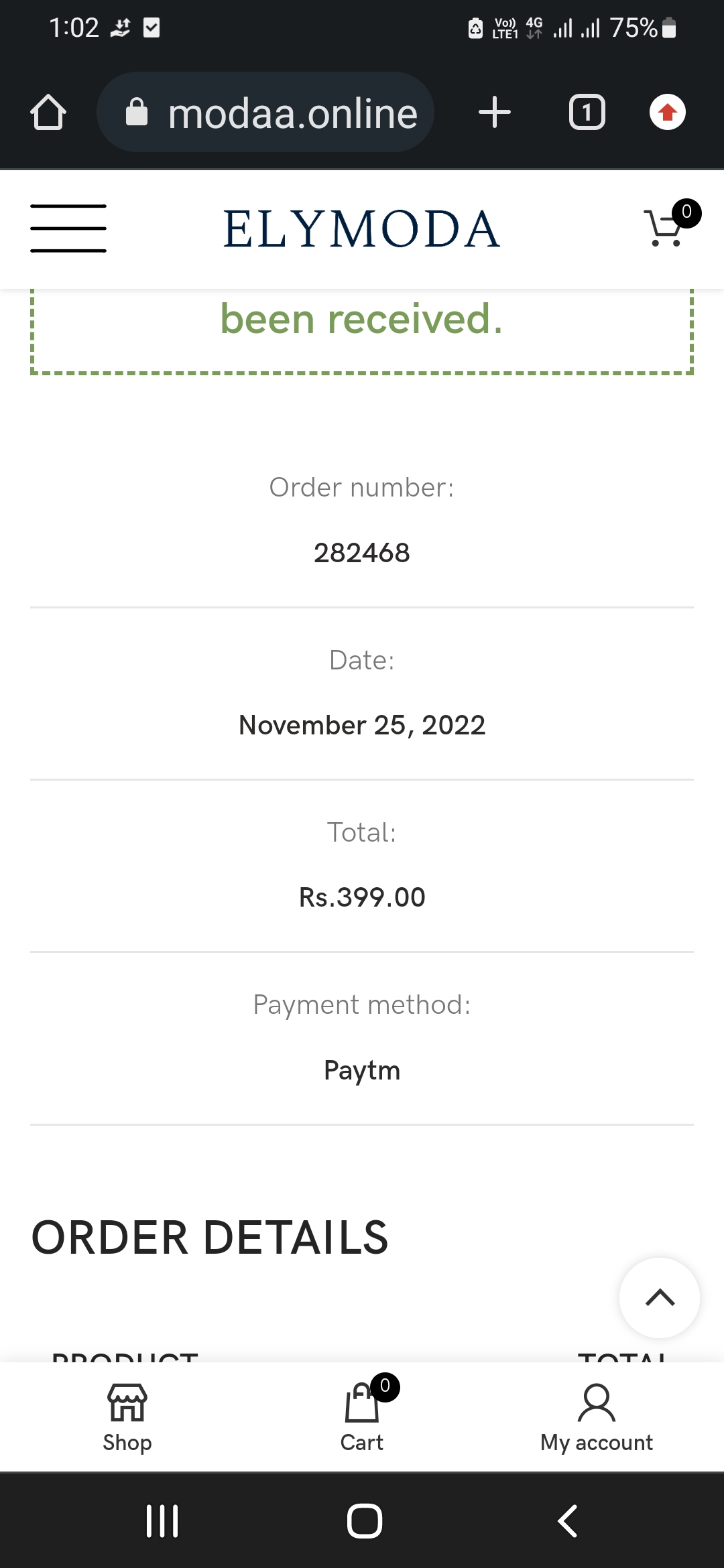Viewport: 724px width, 1568px height.
Task: Go to the Shop tab
Action: tap(127, 1417)
